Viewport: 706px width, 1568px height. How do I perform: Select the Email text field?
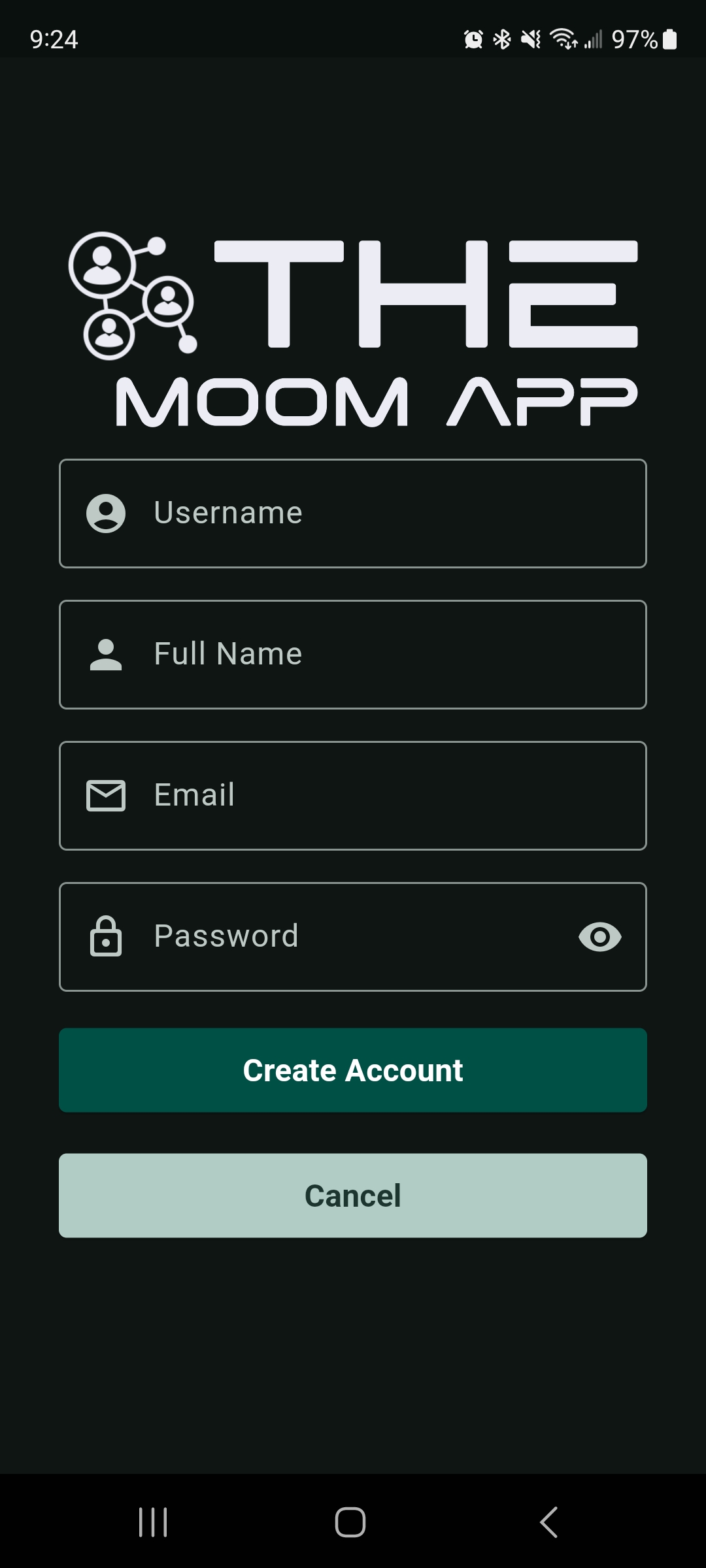coord(353,796)
